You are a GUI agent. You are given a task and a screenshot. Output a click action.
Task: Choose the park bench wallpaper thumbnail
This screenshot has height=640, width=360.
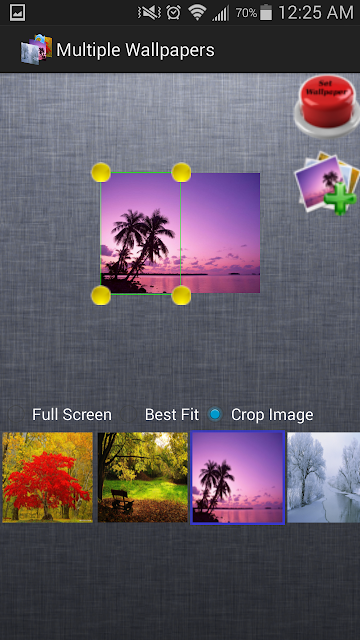143,477
